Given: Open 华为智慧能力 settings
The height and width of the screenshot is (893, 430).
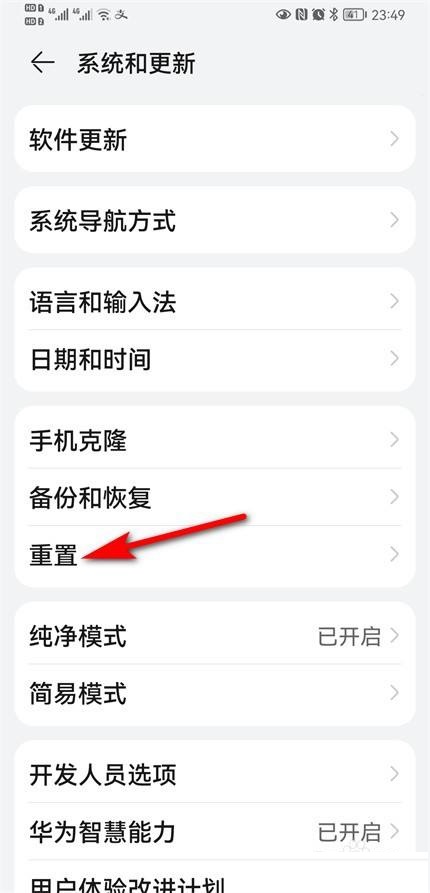Looking at the screenshot, I should click(215, 831).
